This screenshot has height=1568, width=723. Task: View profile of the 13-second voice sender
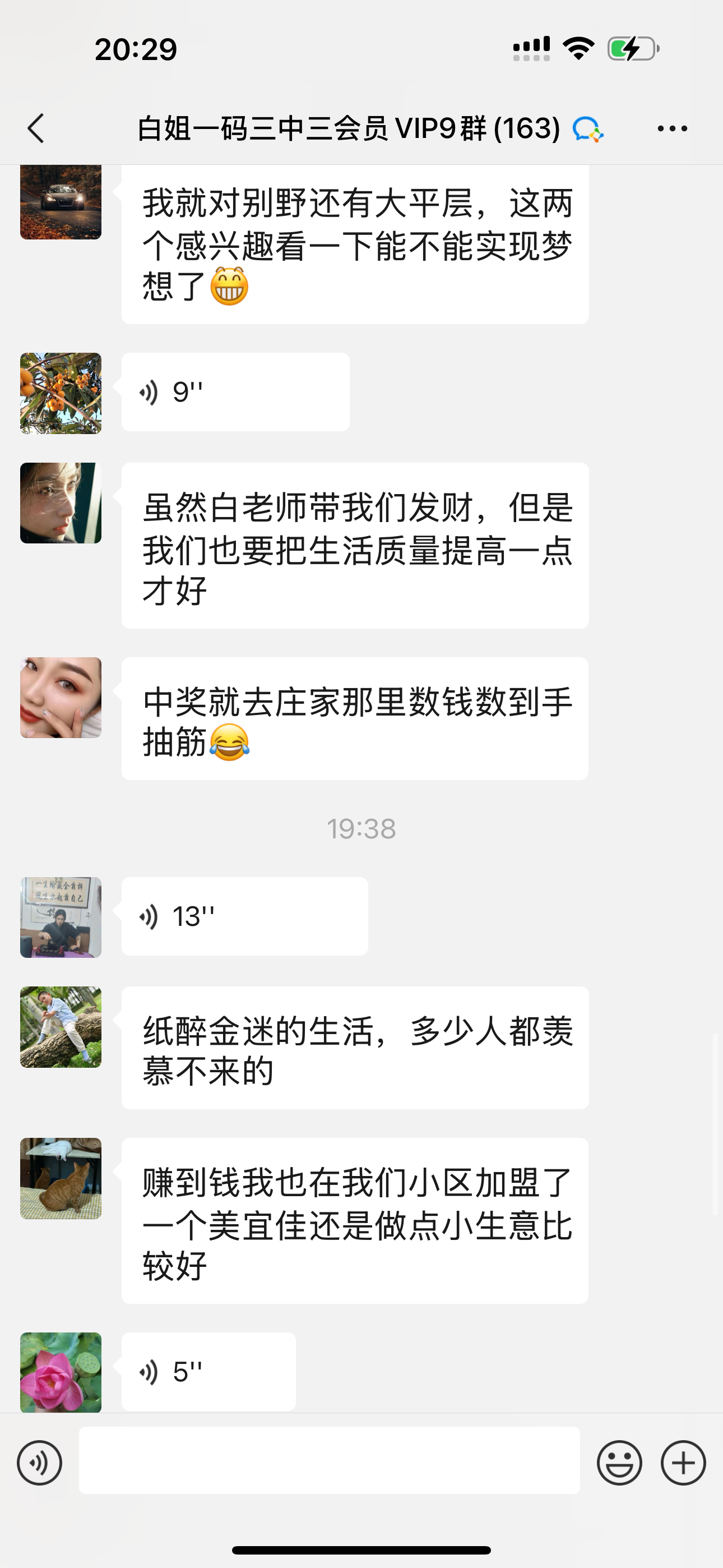click(61, 917)
